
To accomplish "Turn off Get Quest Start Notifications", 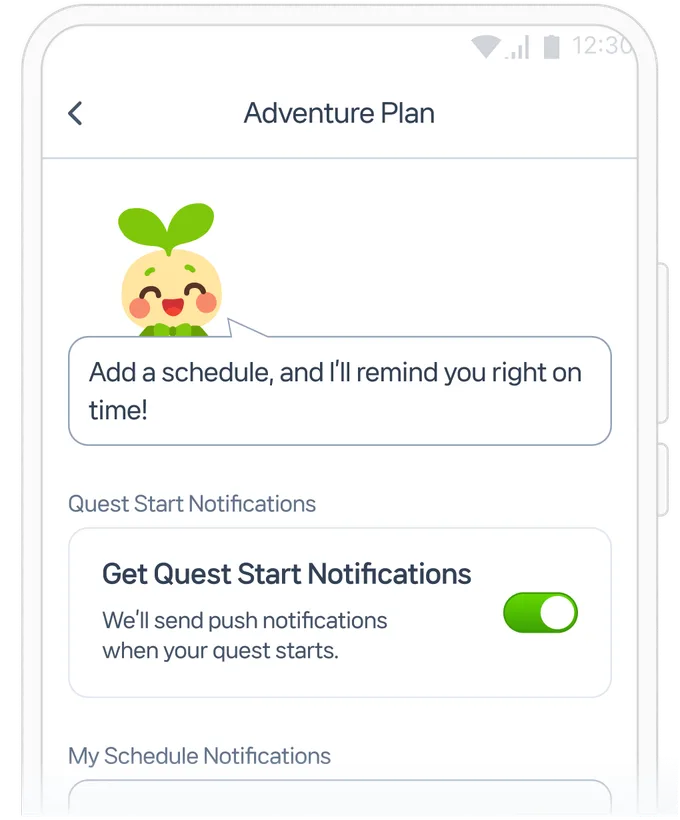I will pyautogui.click(x=540, y=613).
